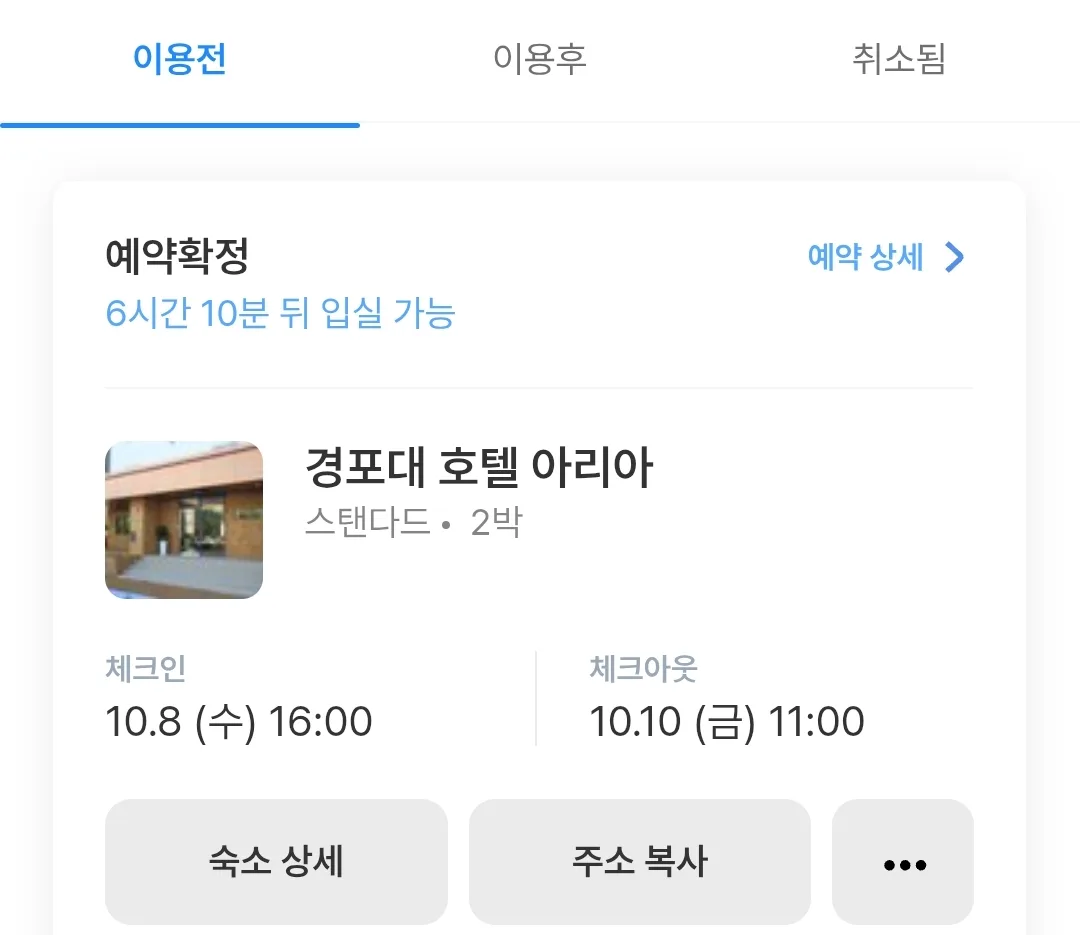Screen dimensions: 1080x935
Task: Open 예약 상세 link
Action: (x=886, y=258)
